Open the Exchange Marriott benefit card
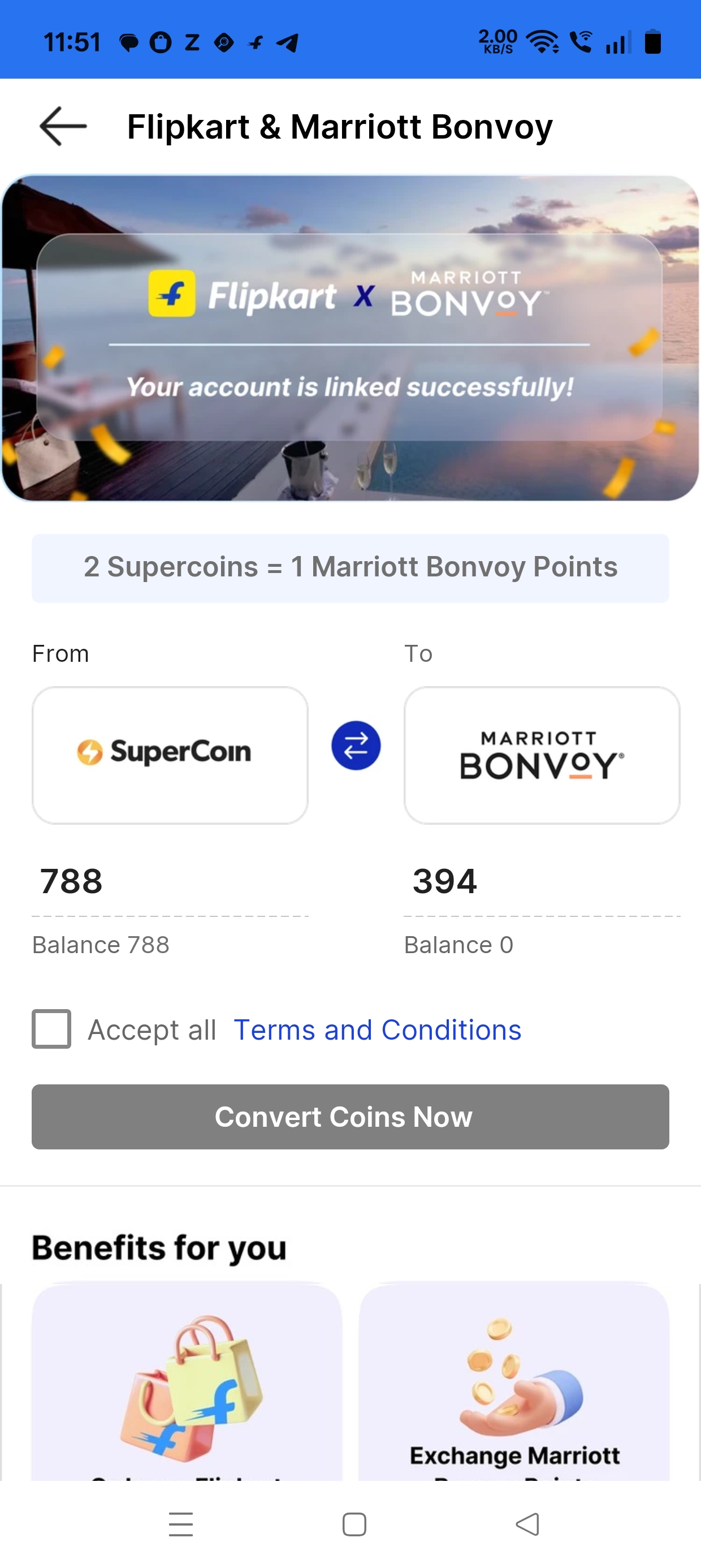Image resolution: width=701 pixels, height=1568 pixels. [514, 1382]
